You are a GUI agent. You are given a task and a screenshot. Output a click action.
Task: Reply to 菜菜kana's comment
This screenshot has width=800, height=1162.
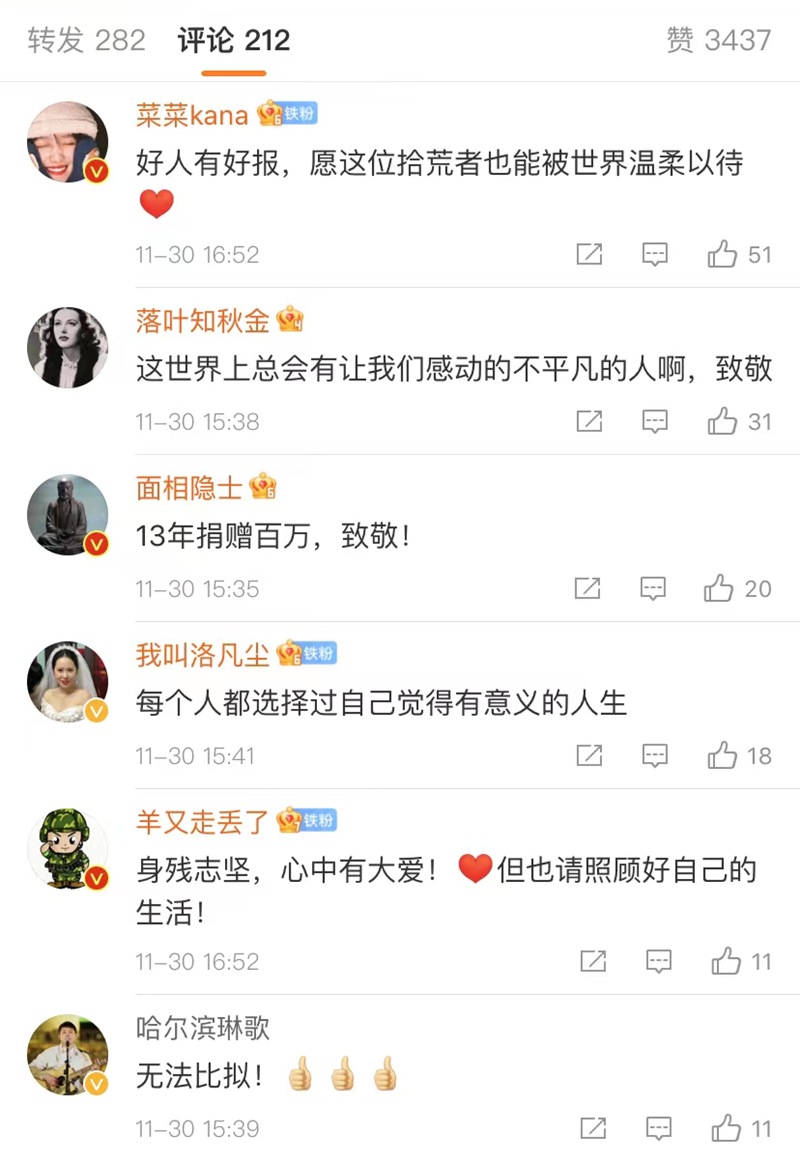click(x=655, y=255)
